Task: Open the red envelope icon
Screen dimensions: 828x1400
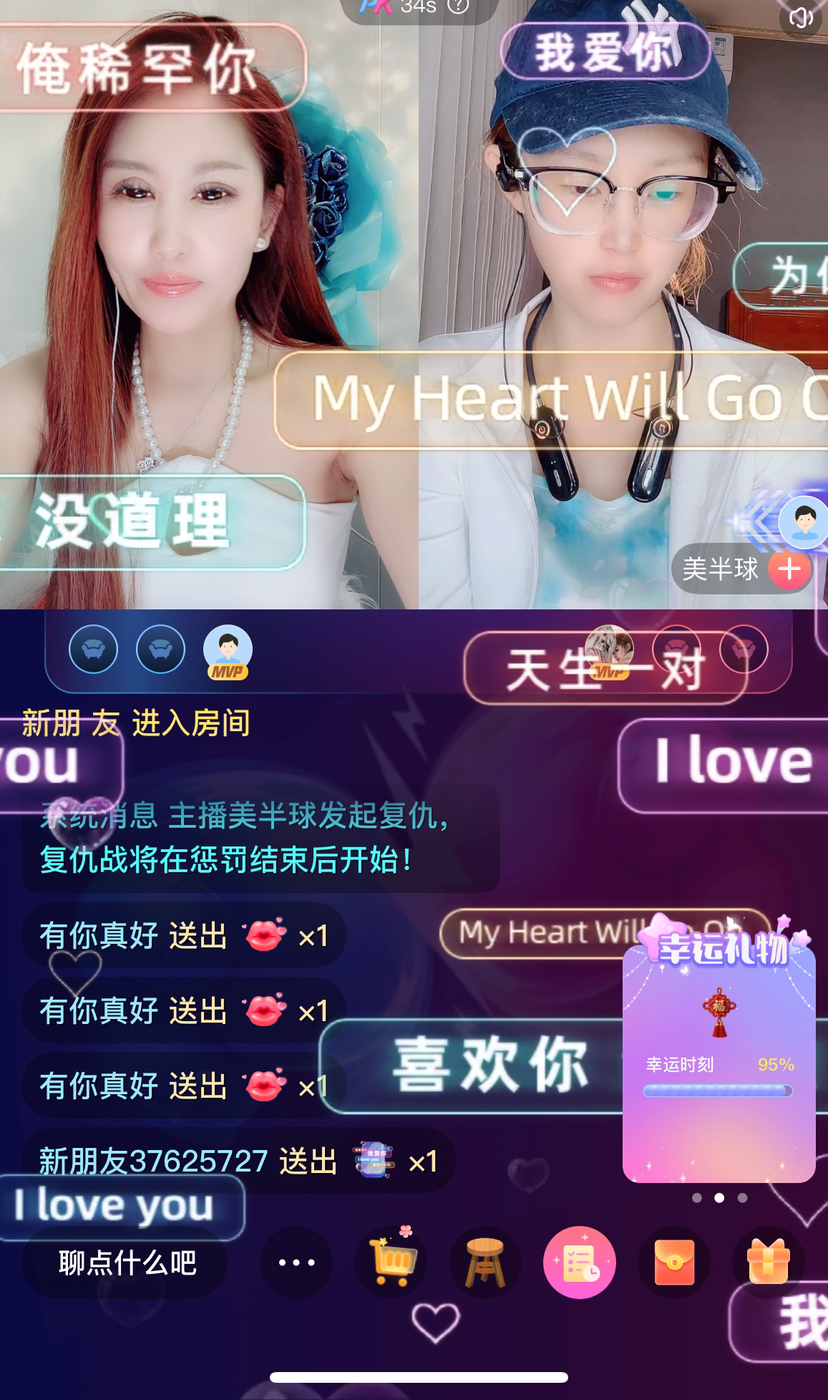Action: coord(674,1263)
